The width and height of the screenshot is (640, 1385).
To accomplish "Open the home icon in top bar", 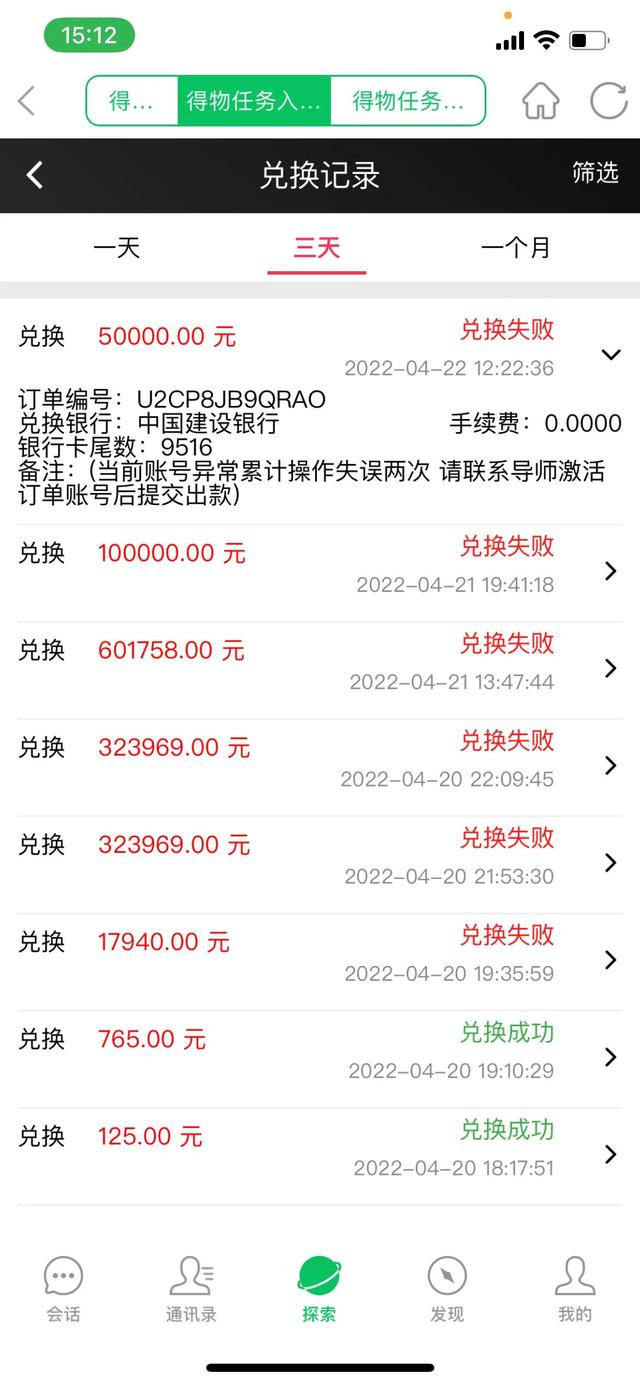I will tap(541, 100).
